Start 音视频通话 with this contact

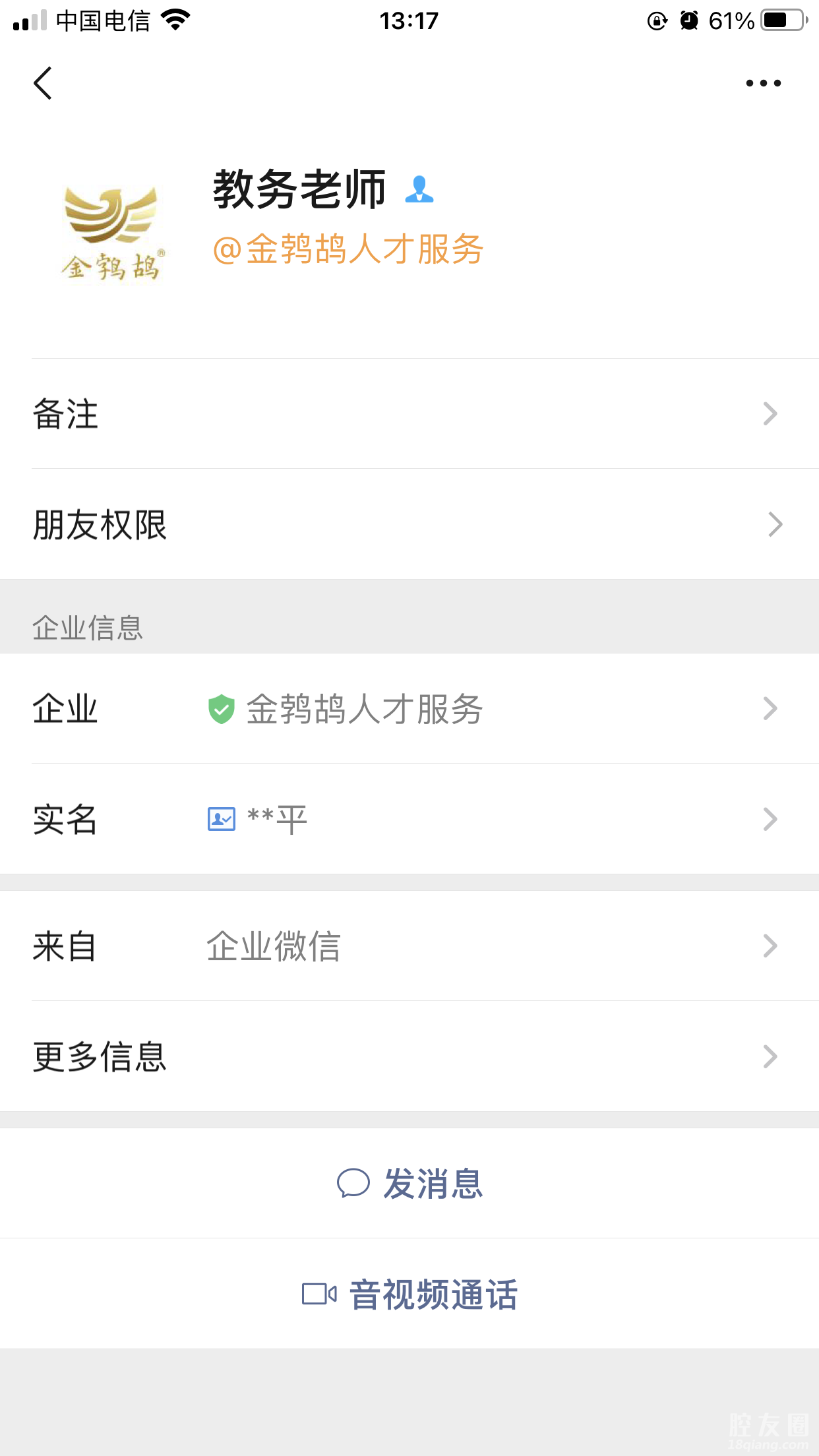[410, 1294]
